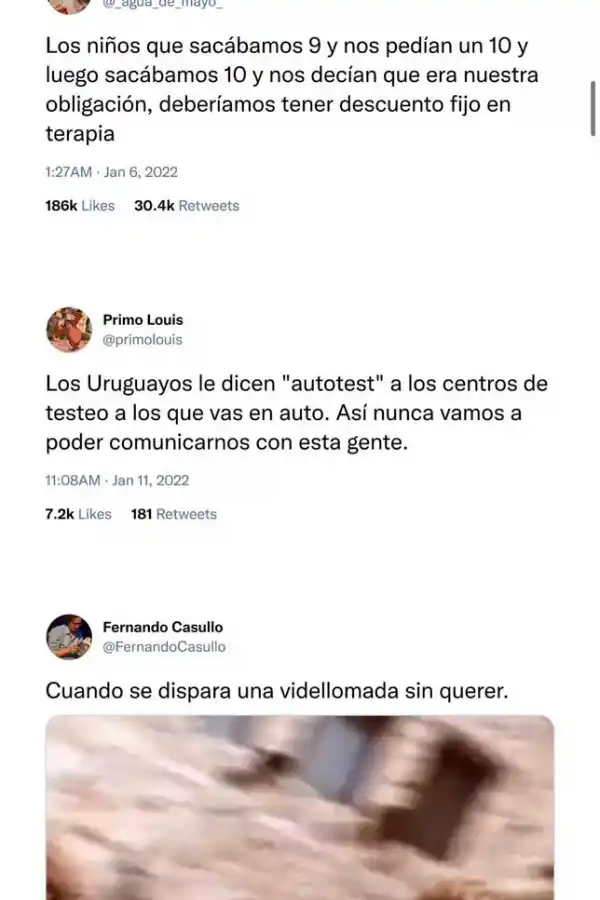This screenshot has width=600, height=900.
Task: Open the @primolouis handle link
Action: (x=143, y=340)
